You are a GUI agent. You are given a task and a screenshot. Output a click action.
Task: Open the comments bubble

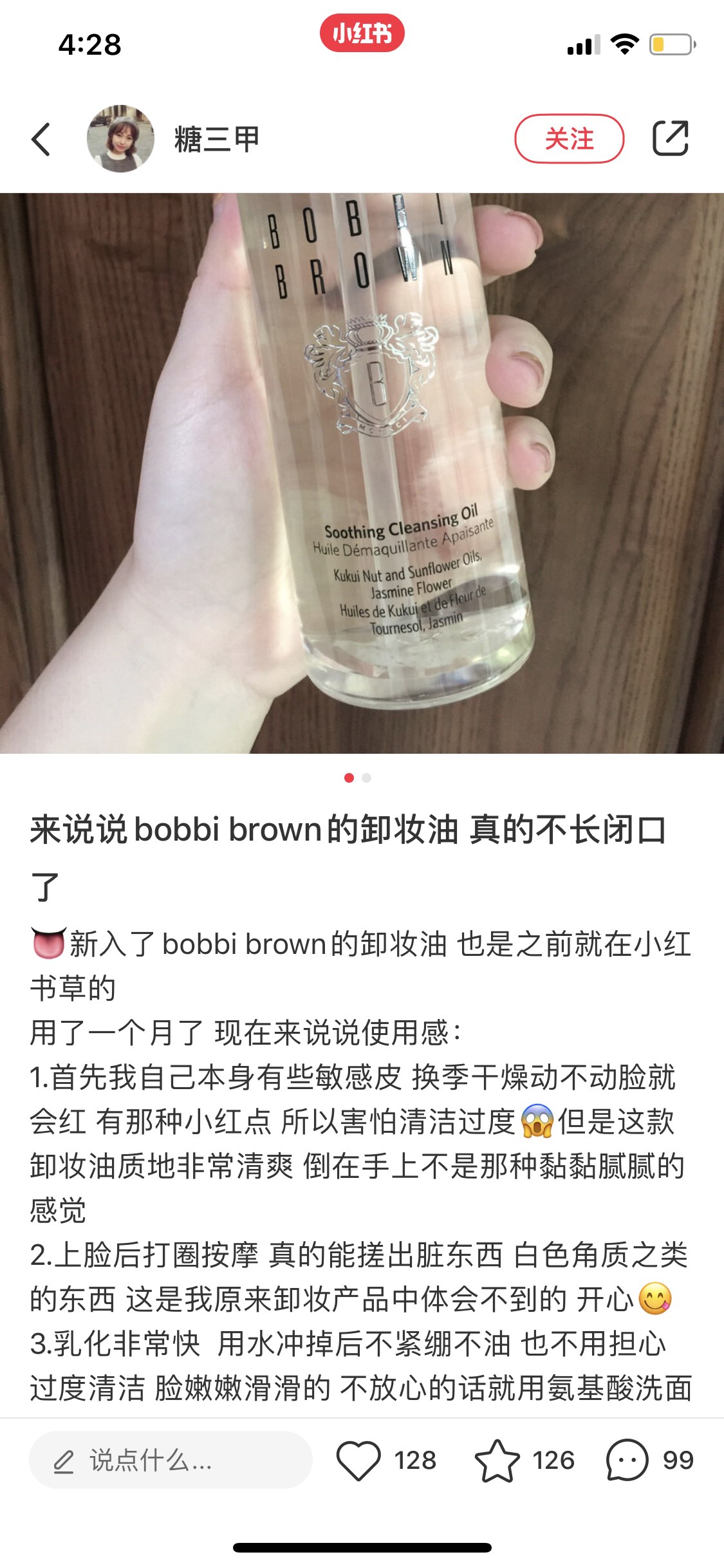626,1460
